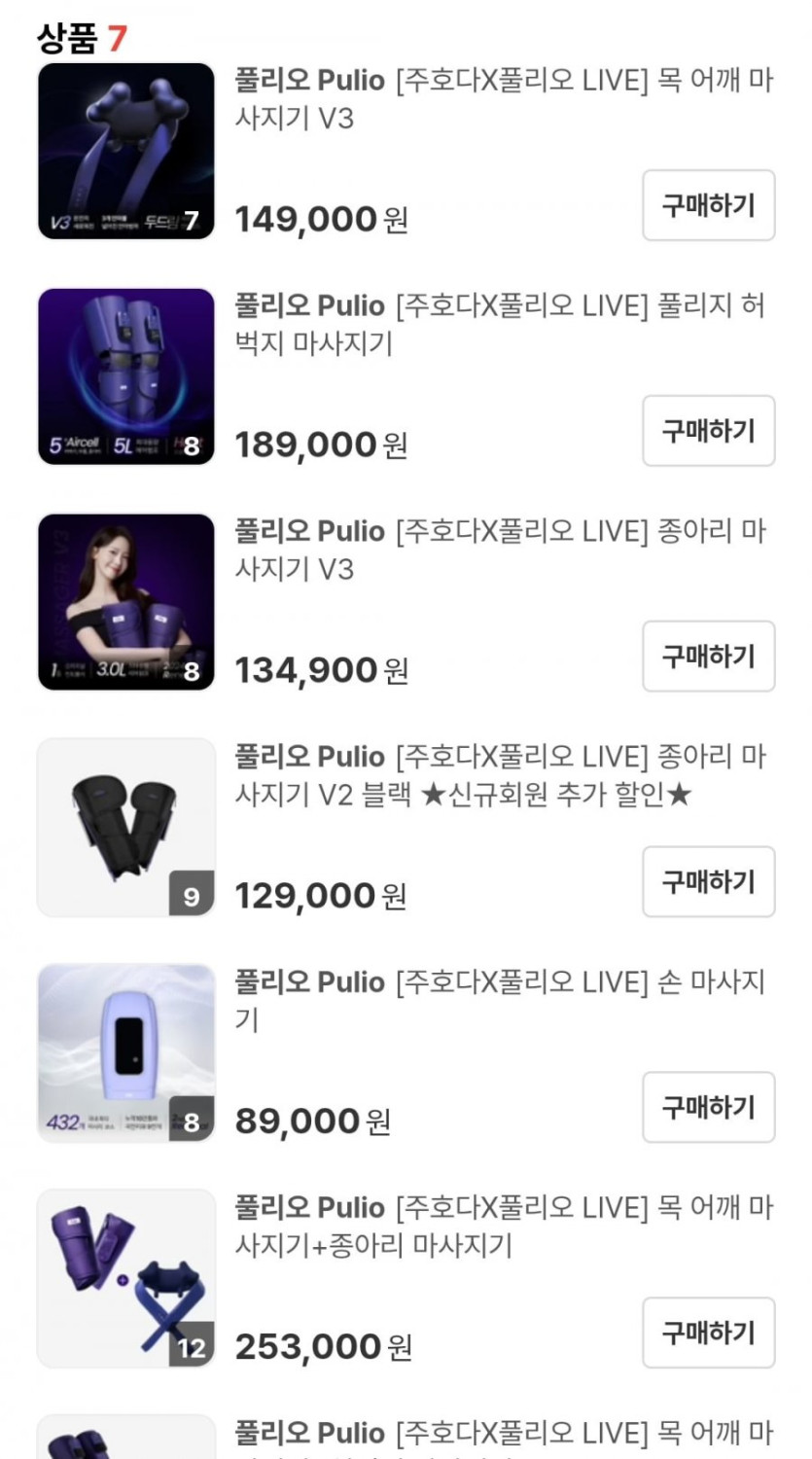Open the 종아리 마사지기 V3 product picture
Screen dimensions: 812x1459
126,602
